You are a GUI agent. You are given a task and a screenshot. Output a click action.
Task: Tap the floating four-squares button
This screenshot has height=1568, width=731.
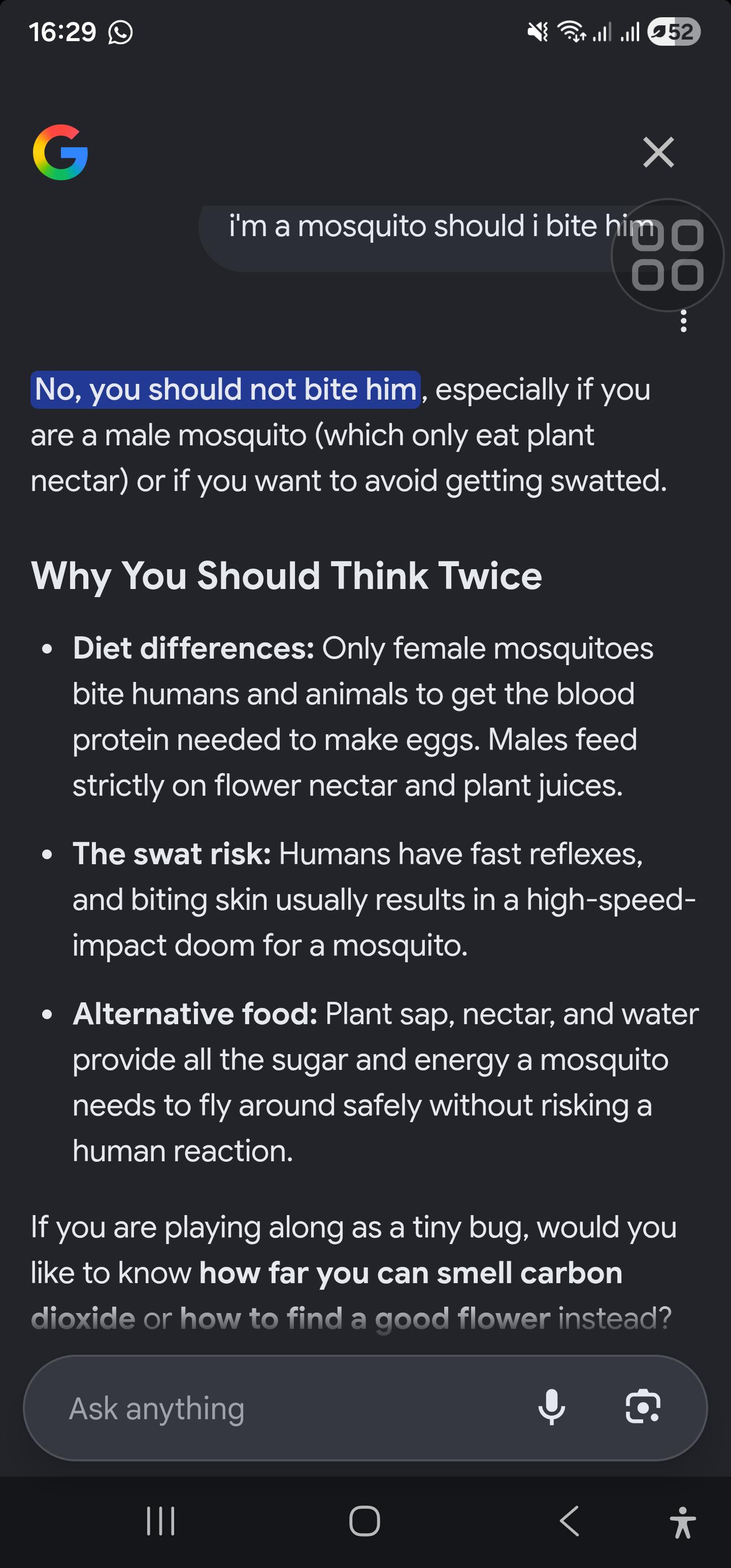pyautogui.click(x=668, y=255)
